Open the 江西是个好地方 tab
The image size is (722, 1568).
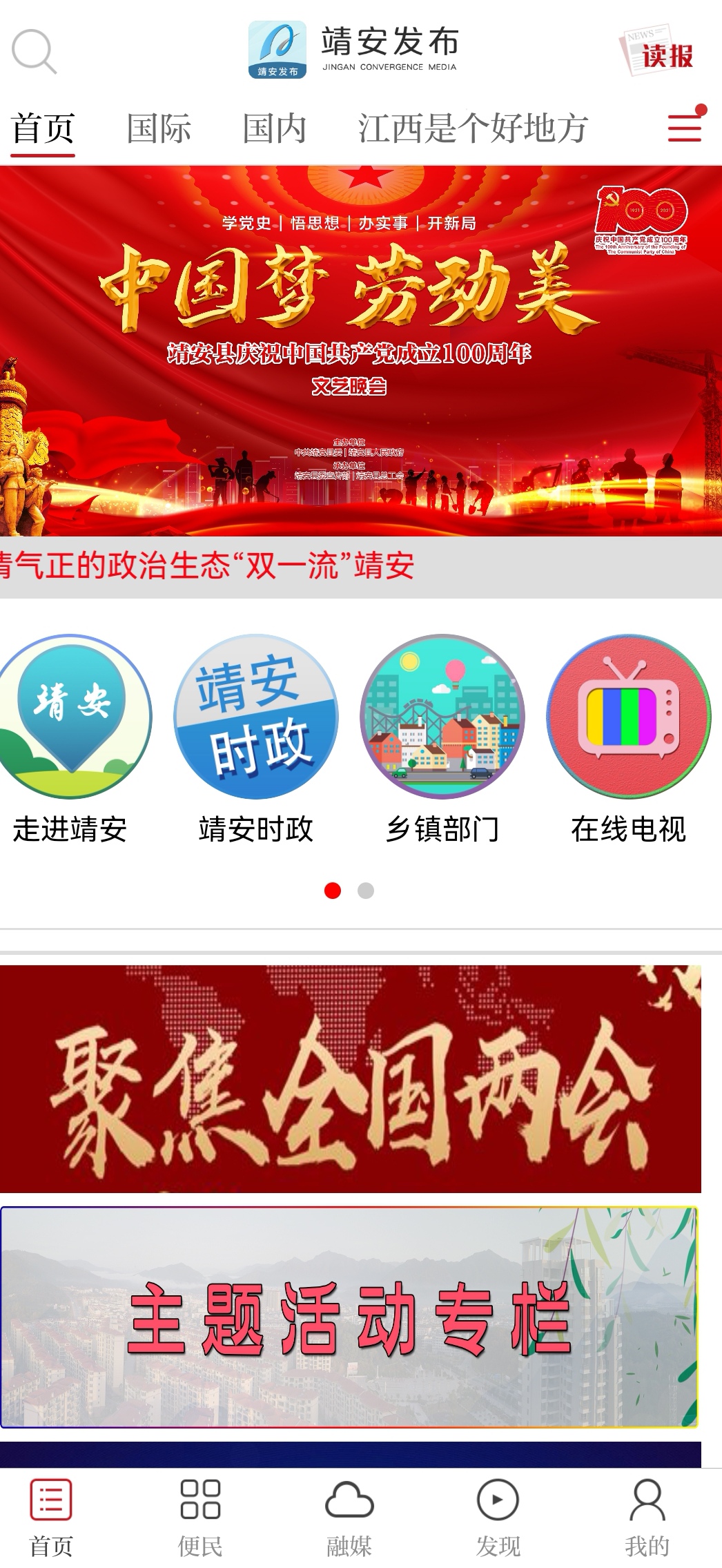pos(471,128)
